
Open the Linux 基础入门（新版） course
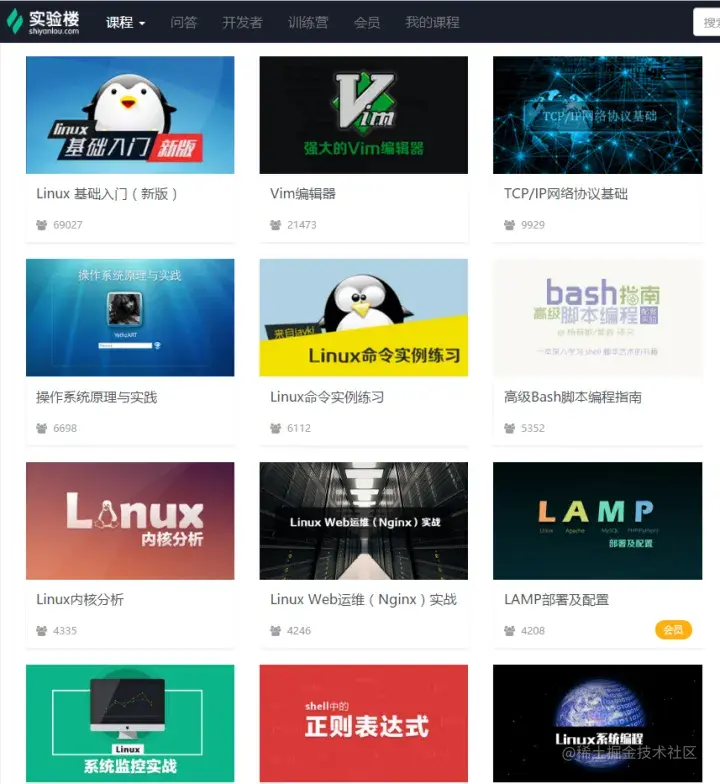(x=130, y=115)
